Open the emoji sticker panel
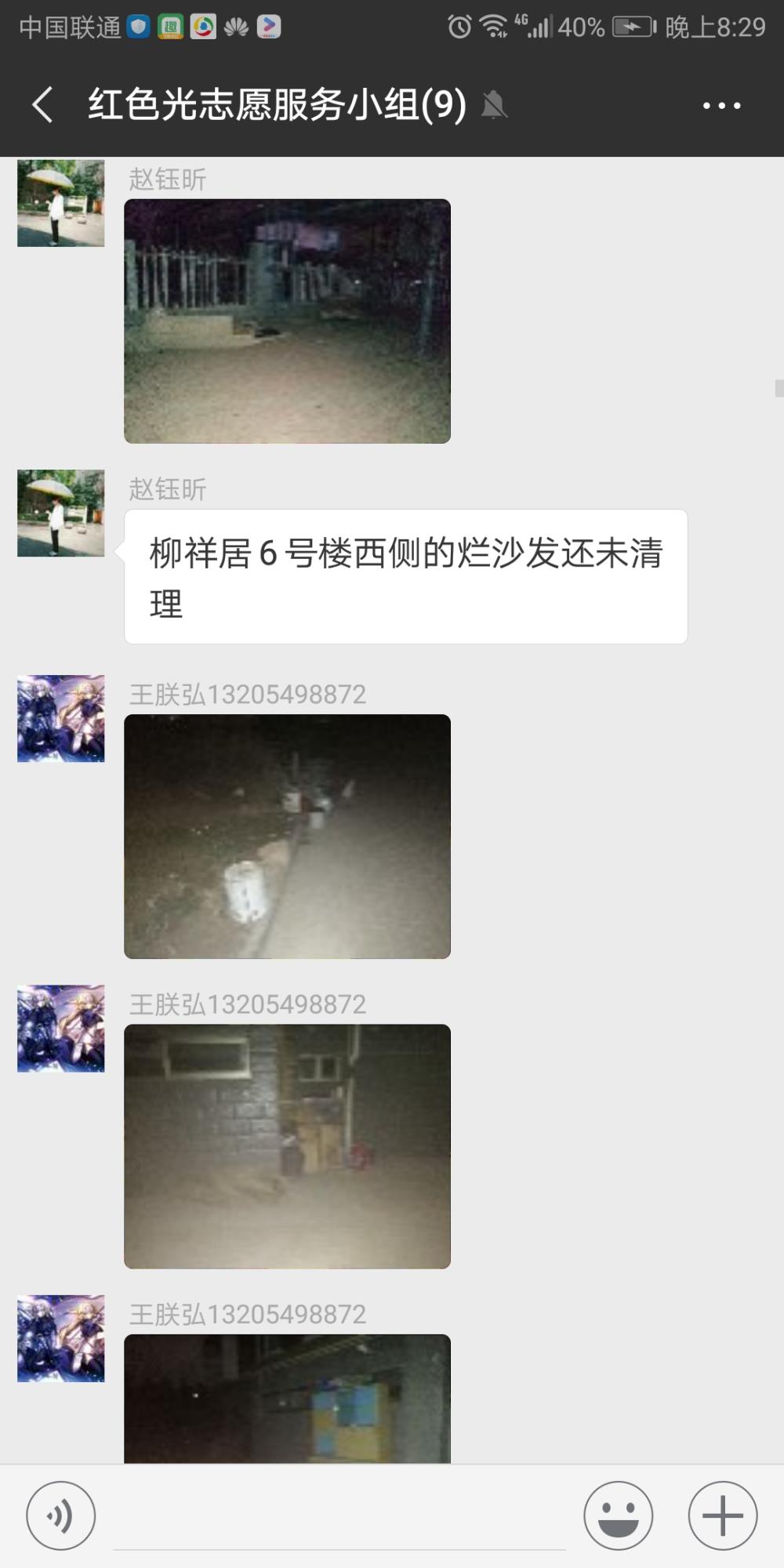784x1568 pixels. (618, 1515)
